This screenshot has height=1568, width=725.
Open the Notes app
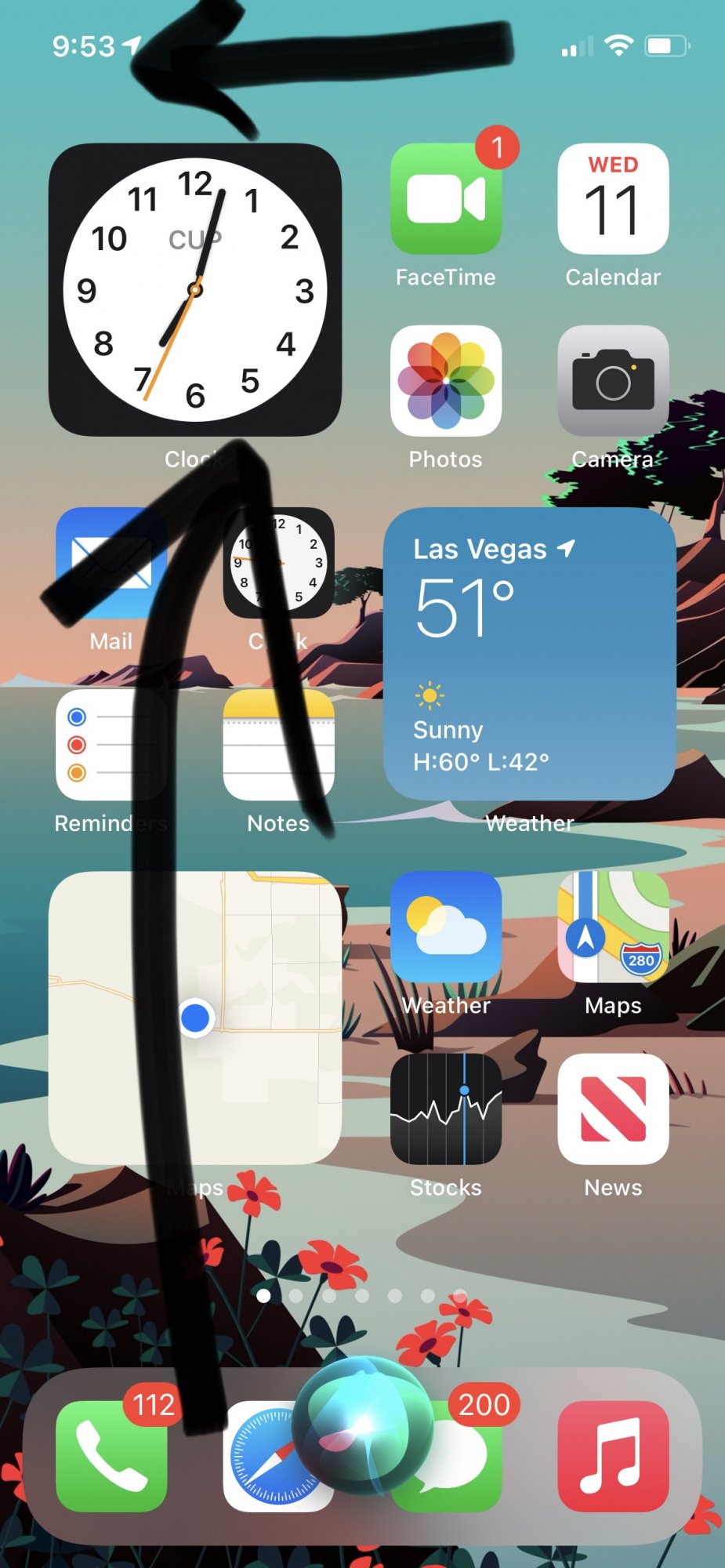tap(278, 745)
